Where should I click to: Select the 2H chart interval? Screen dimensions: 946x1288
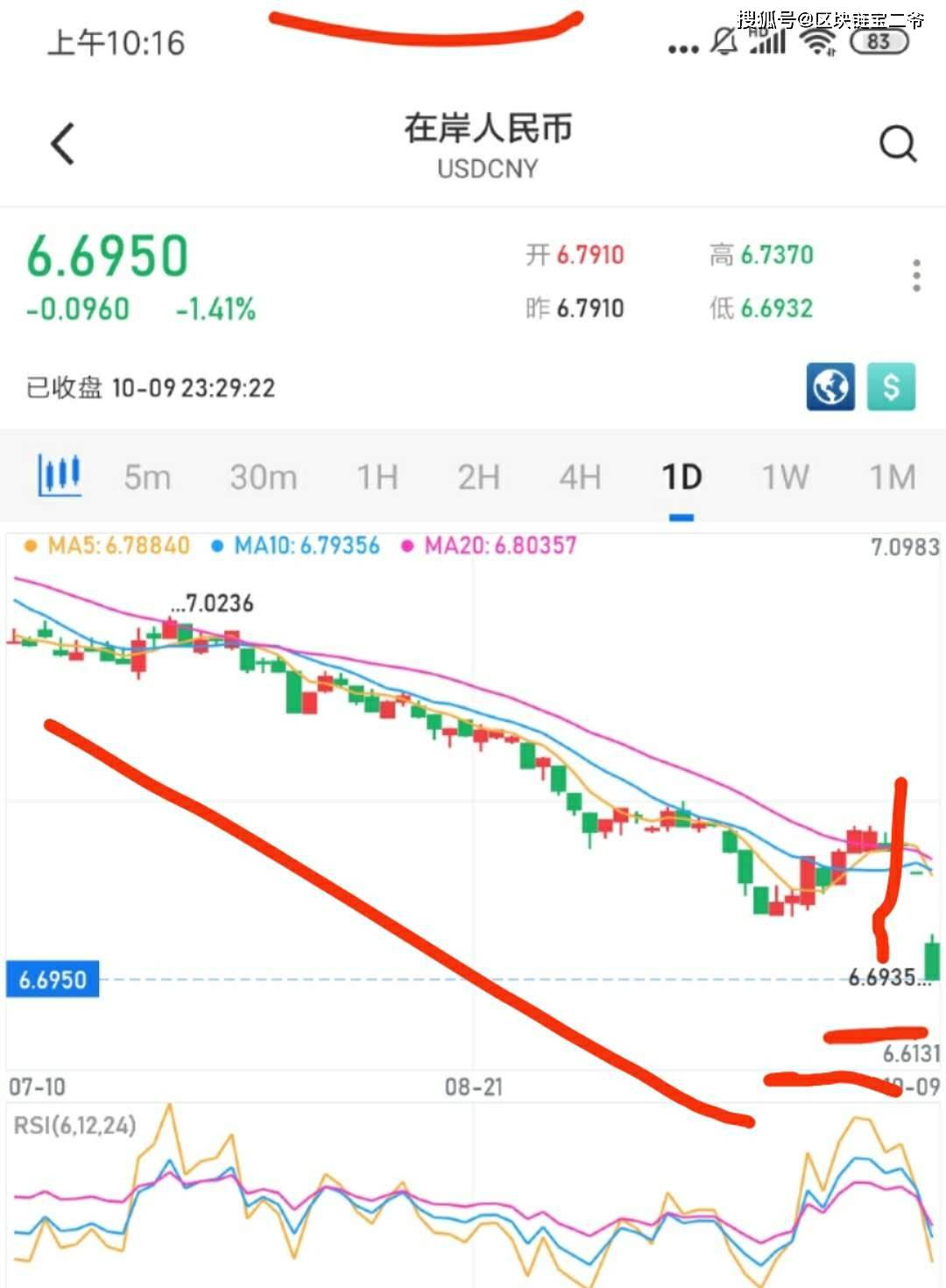point(479,478)
